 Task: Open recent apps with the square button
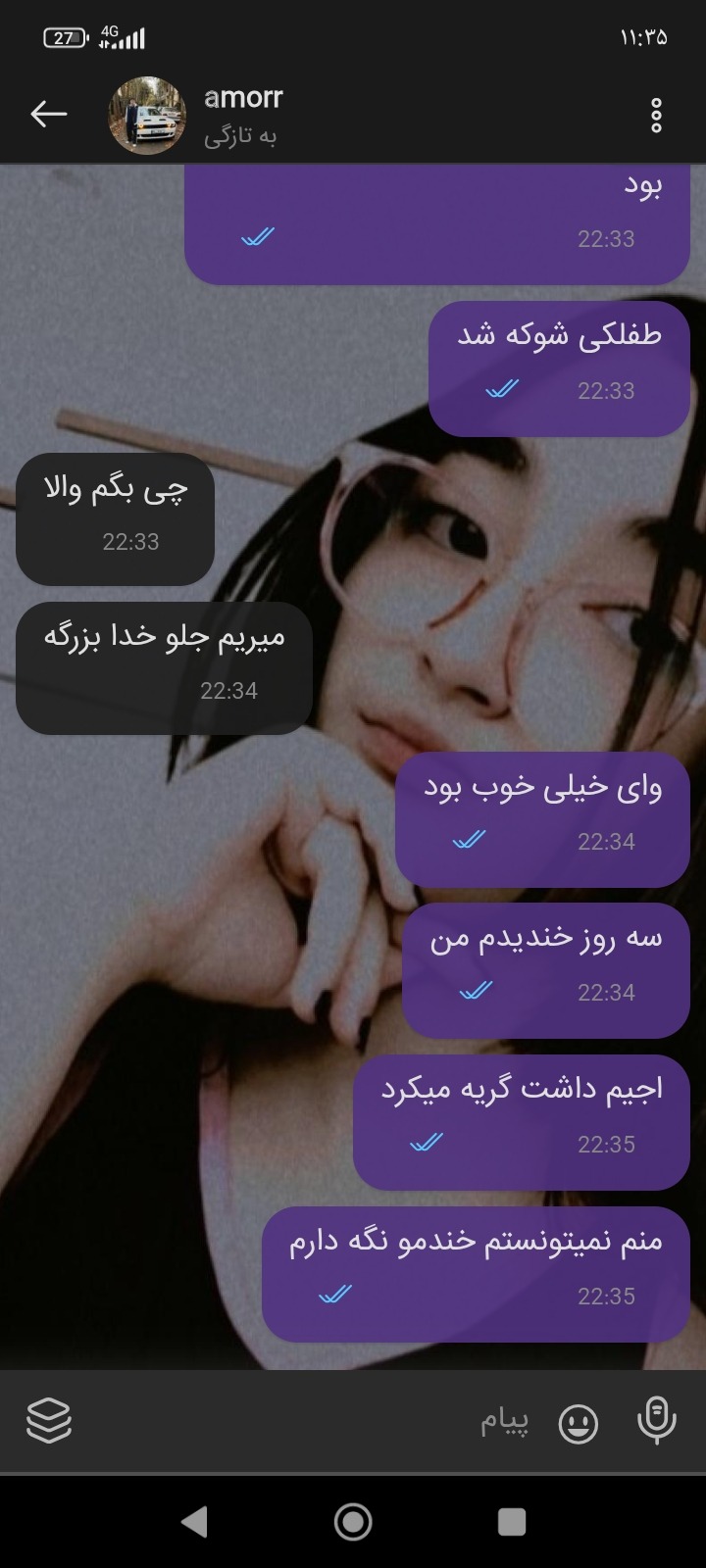pos(512,1521)
